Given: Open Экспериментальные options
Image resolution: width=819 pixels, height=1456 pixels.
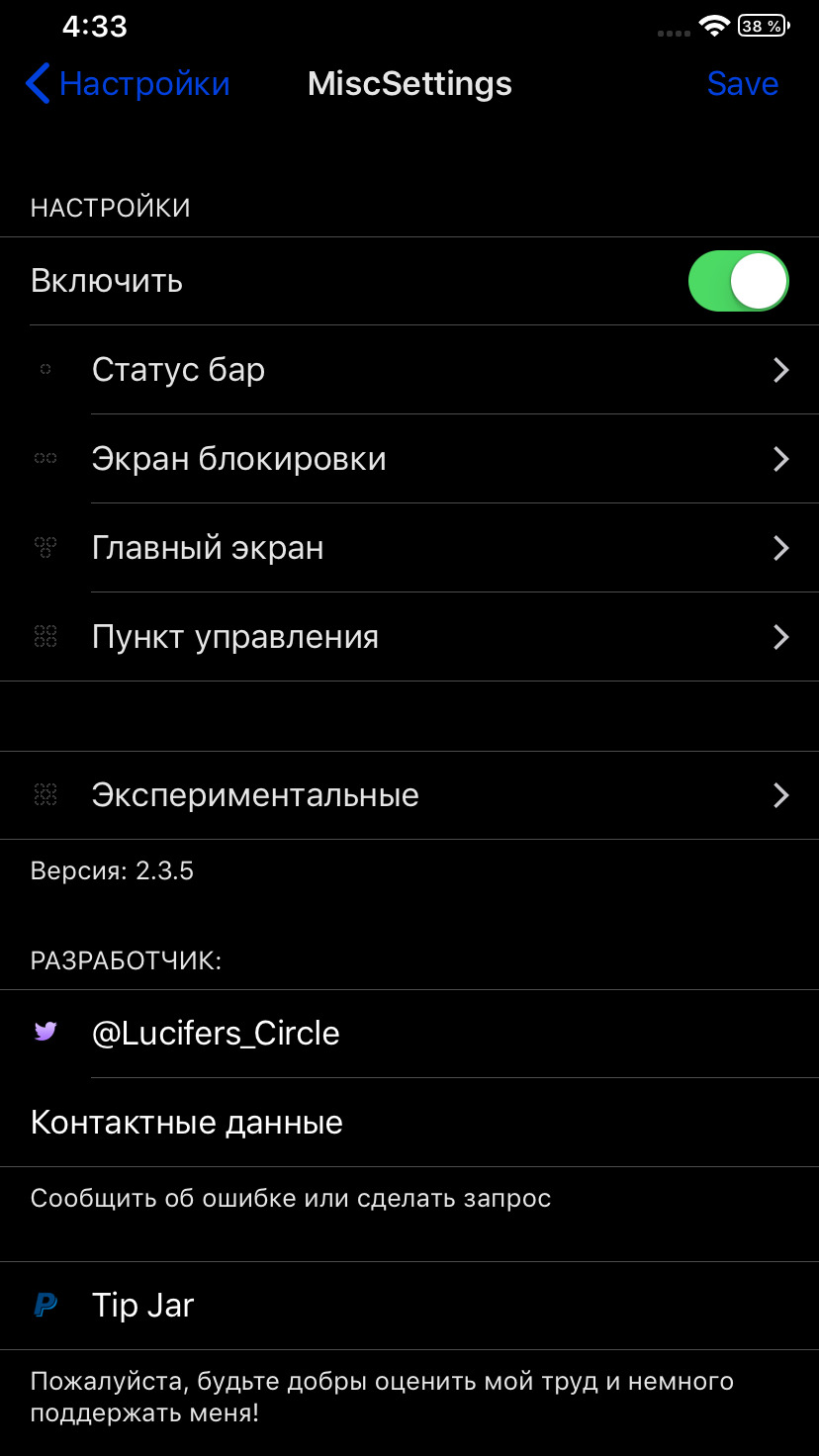Looking at the screenshot, I should coord(409,795).
